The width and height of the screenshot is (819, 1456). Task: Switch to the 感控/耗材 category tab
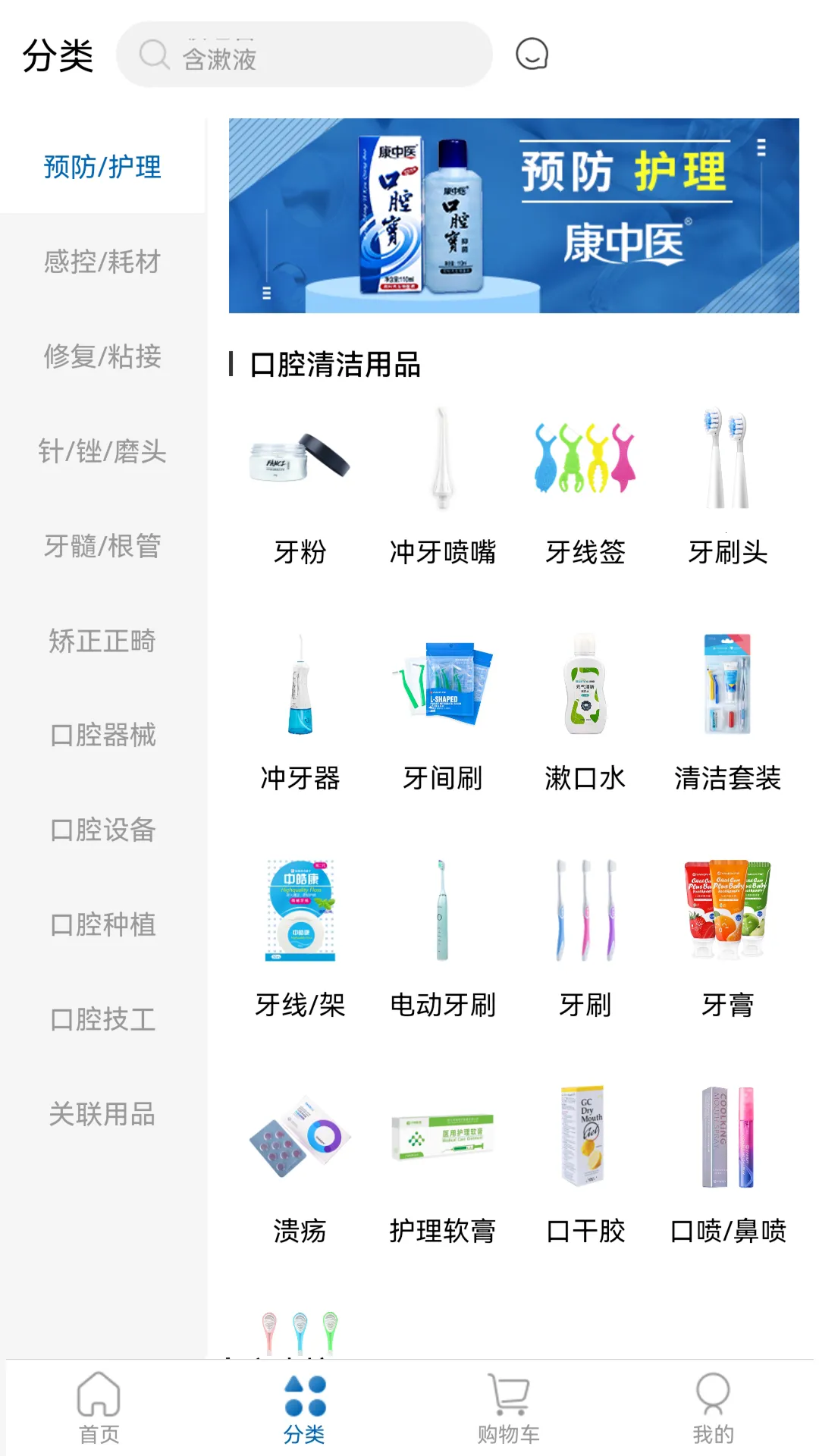[x=101, y=263]
